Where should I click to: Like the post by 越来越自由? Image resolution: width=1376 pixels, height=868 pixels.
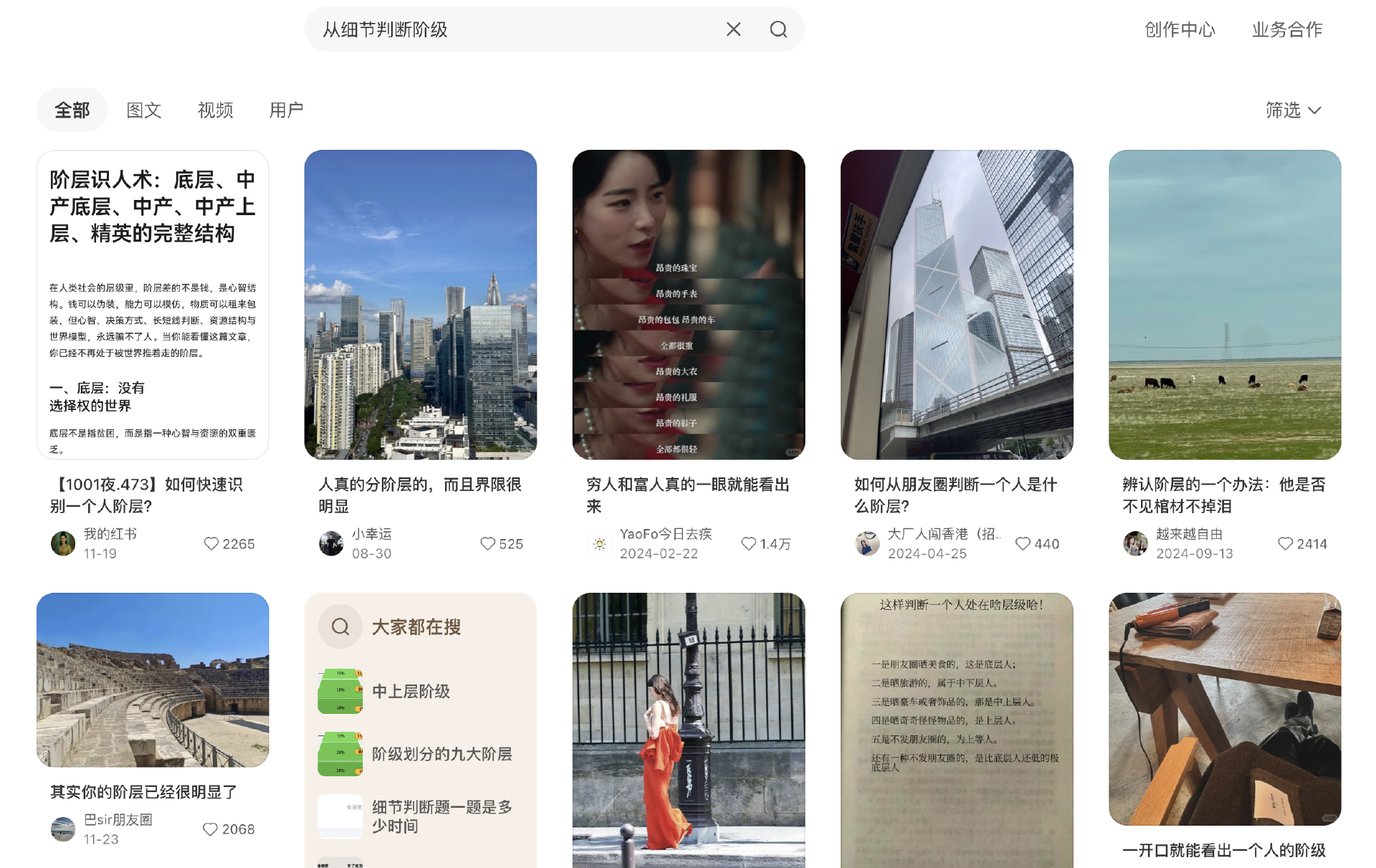[1286, 544]
